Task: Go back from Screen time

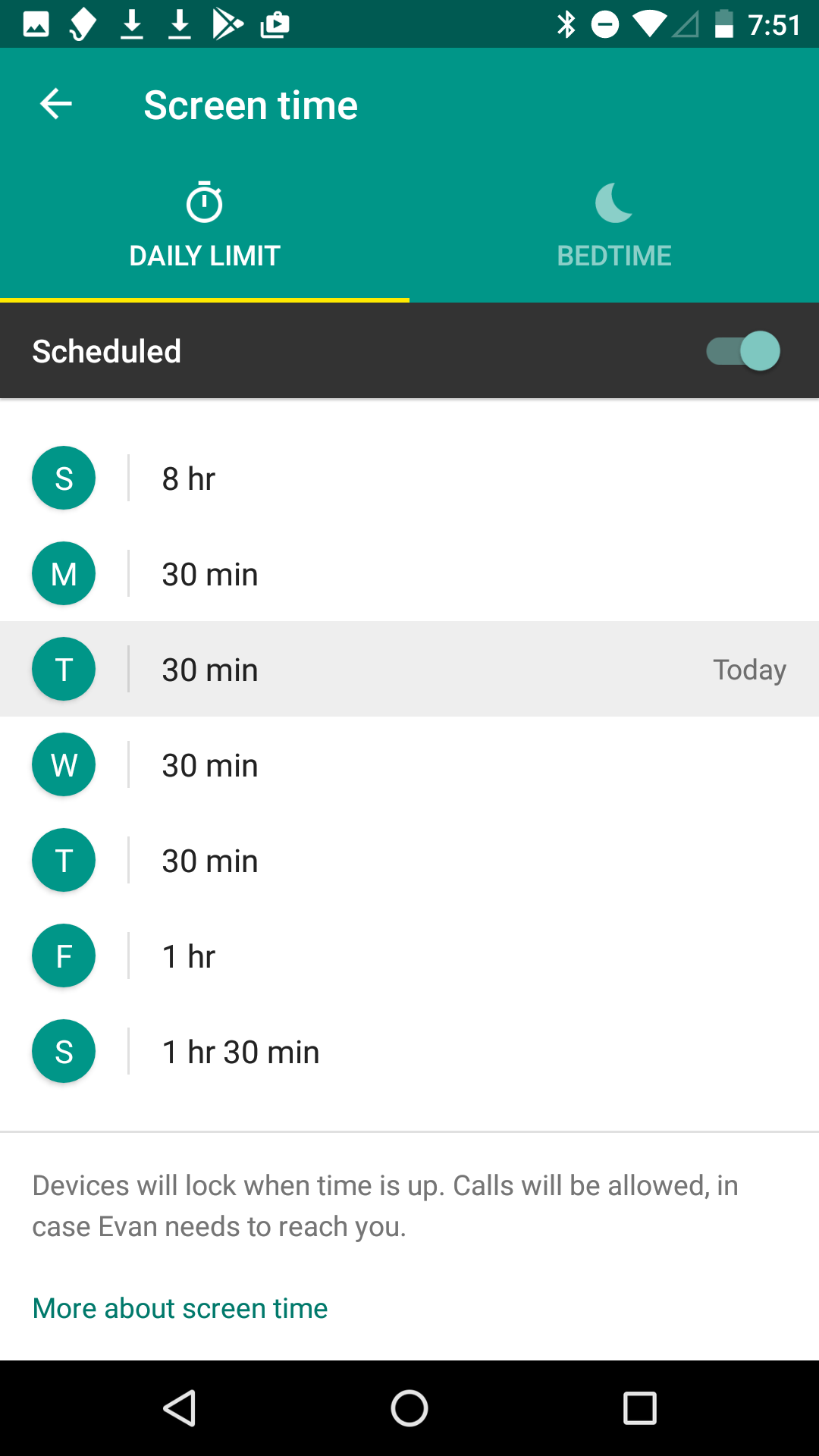Action: coord(56,104)
